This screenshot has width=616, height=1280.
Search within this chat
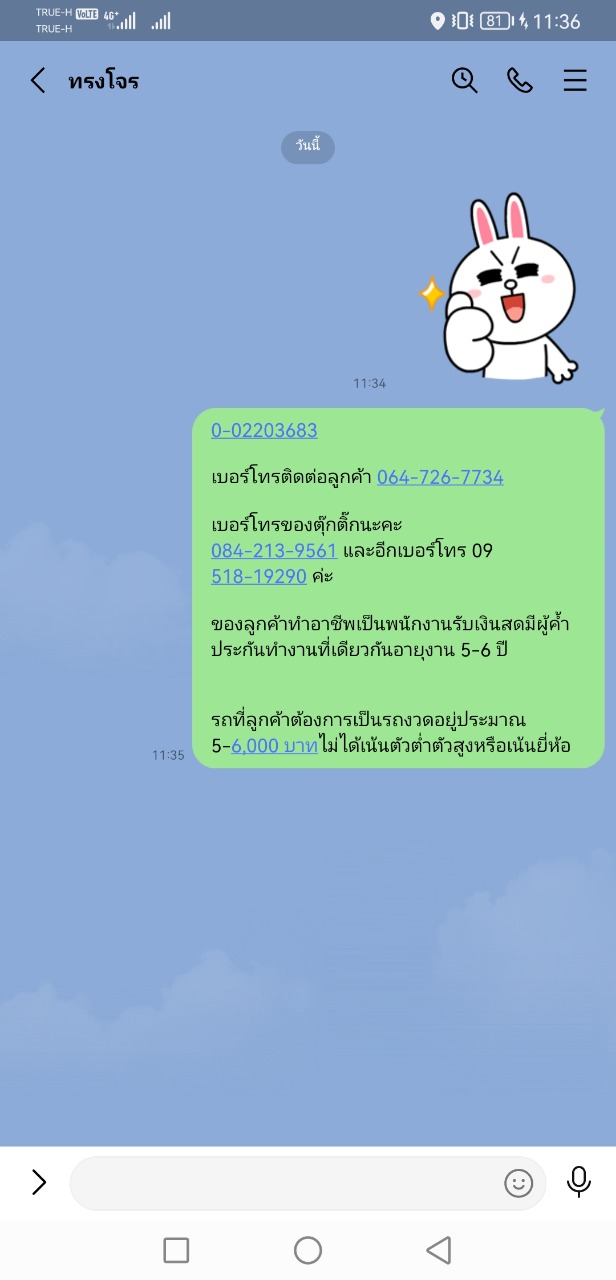[x=464, y=81]
